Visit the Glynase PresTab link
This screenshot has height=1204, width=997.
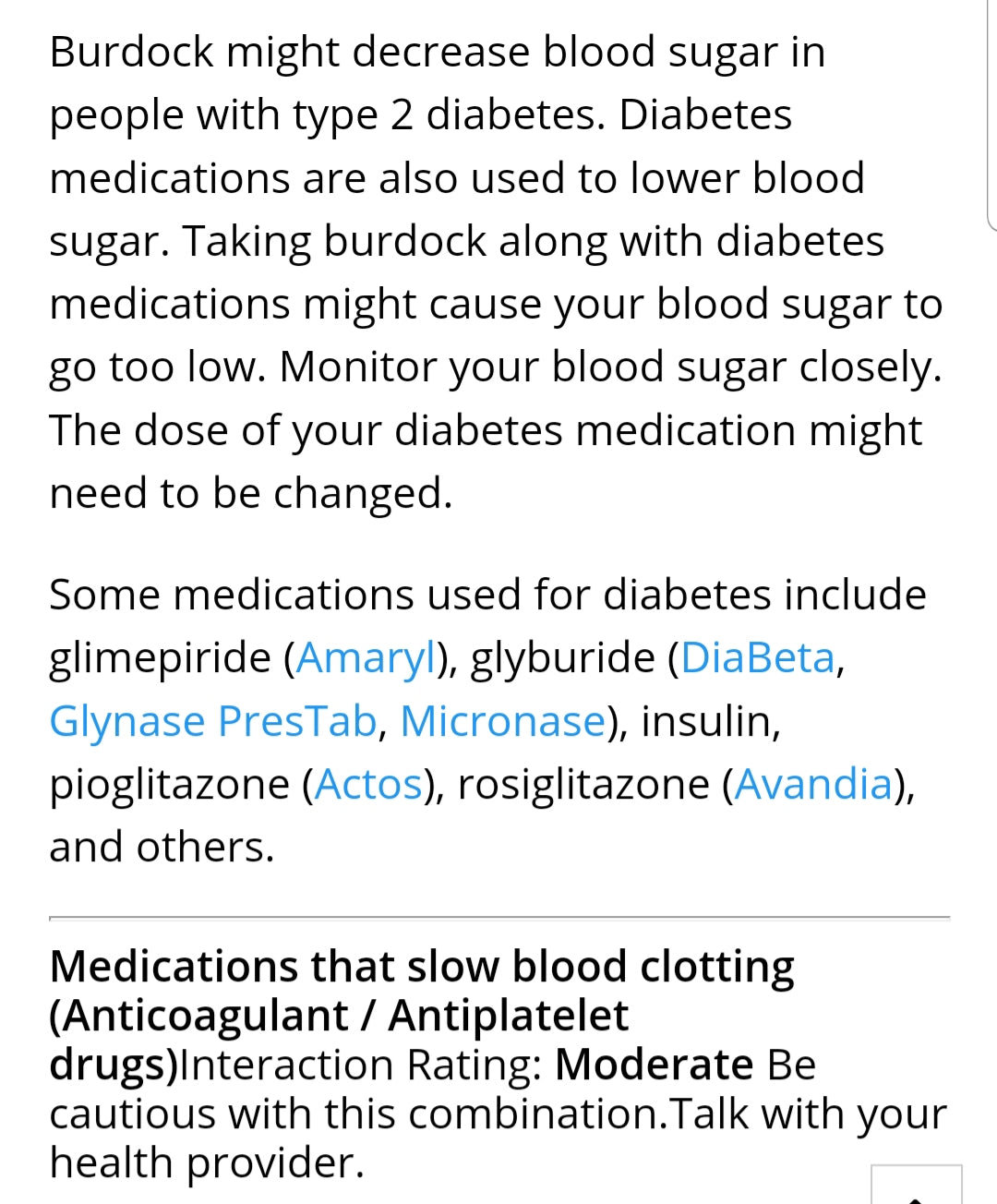(x=212, y=721)
